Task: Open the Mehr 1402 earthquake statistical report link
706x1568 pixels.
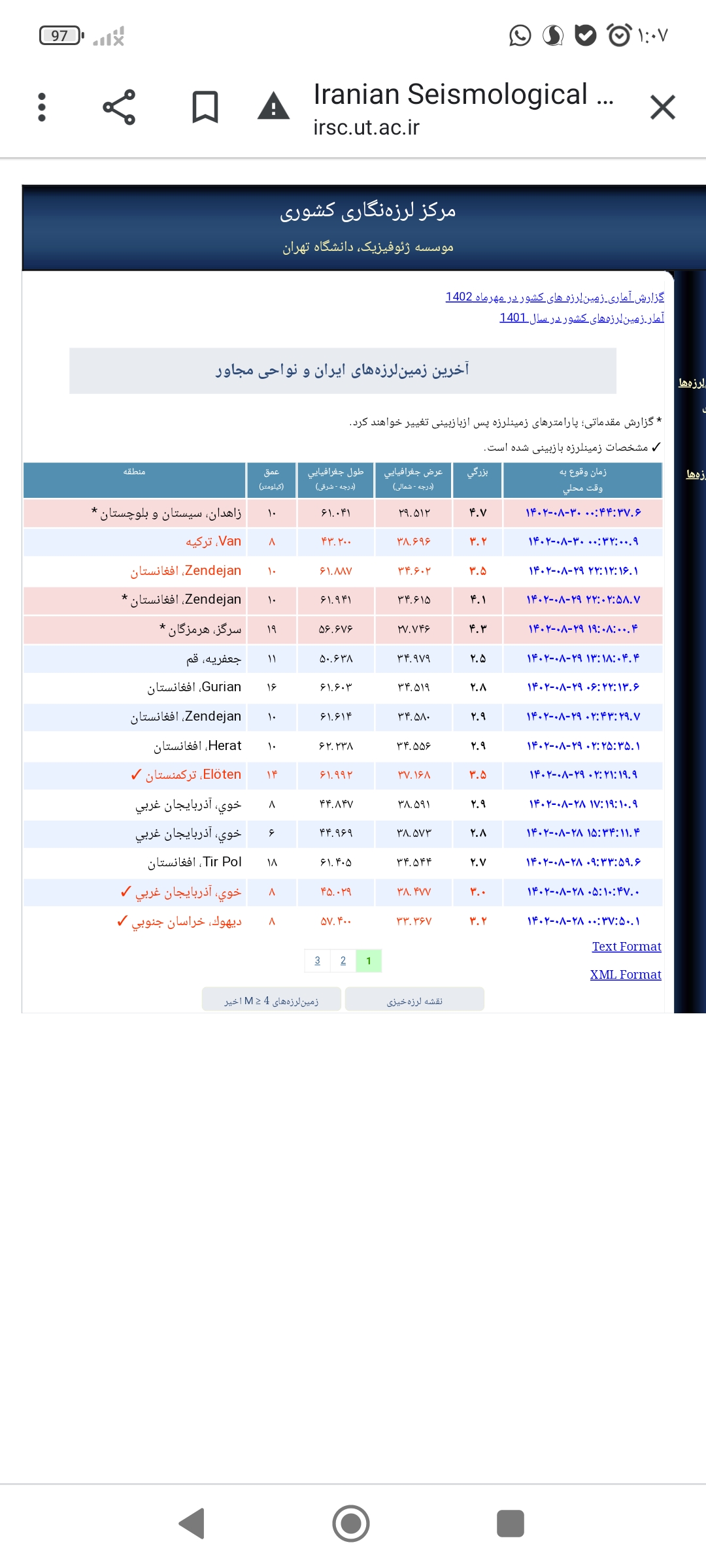Action: [554, 297]
